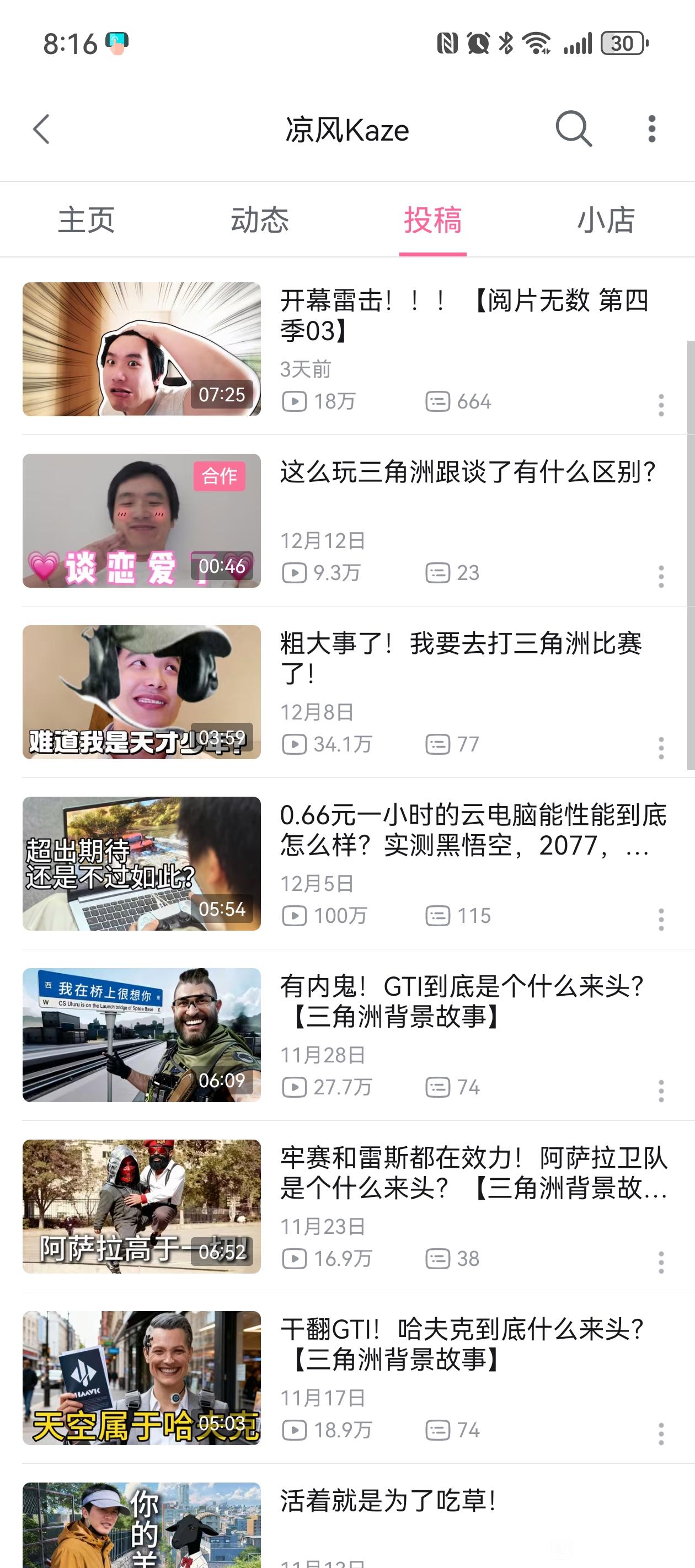Open more options for 云电脑 video

tap(661, 920)
